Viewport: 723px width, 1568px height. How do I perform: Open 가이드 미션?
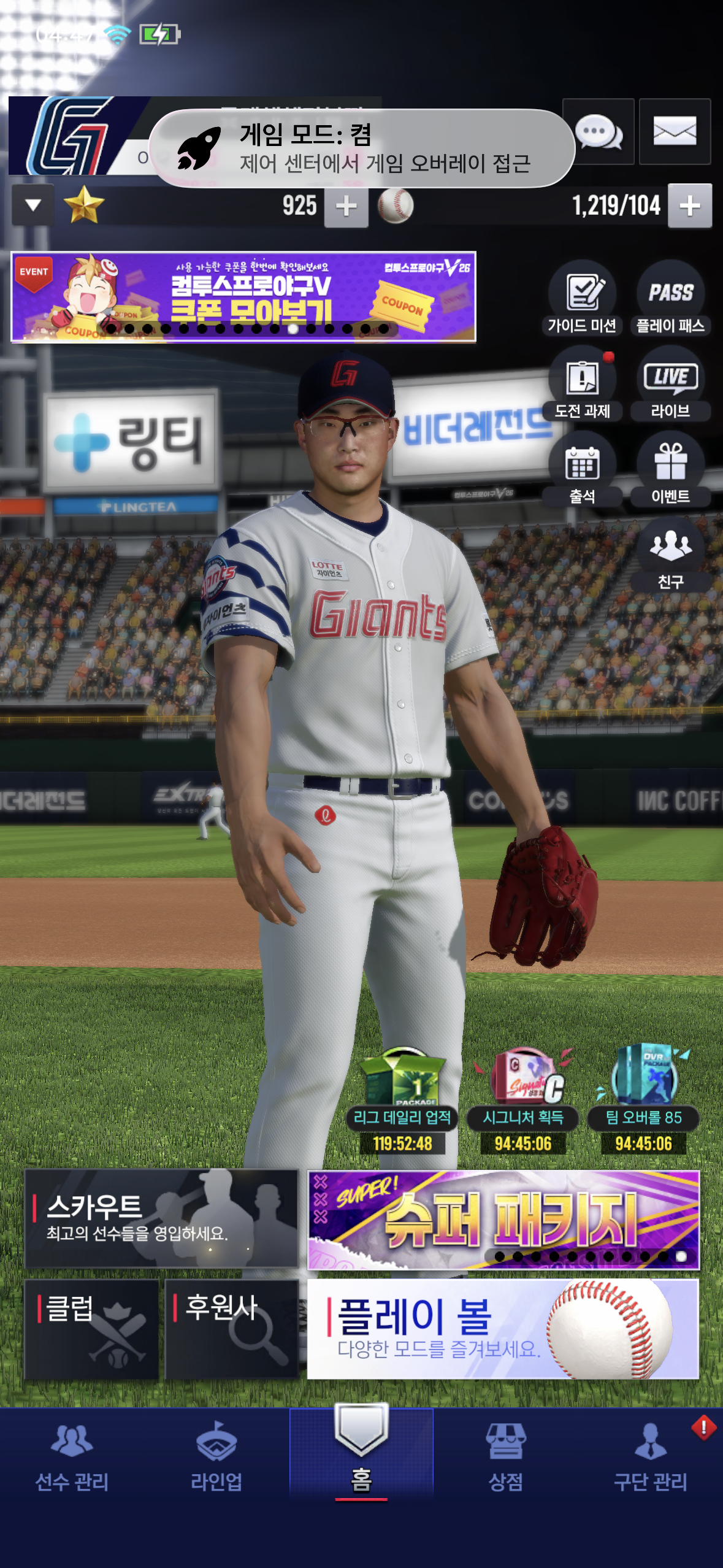click(x=582, y=298)
